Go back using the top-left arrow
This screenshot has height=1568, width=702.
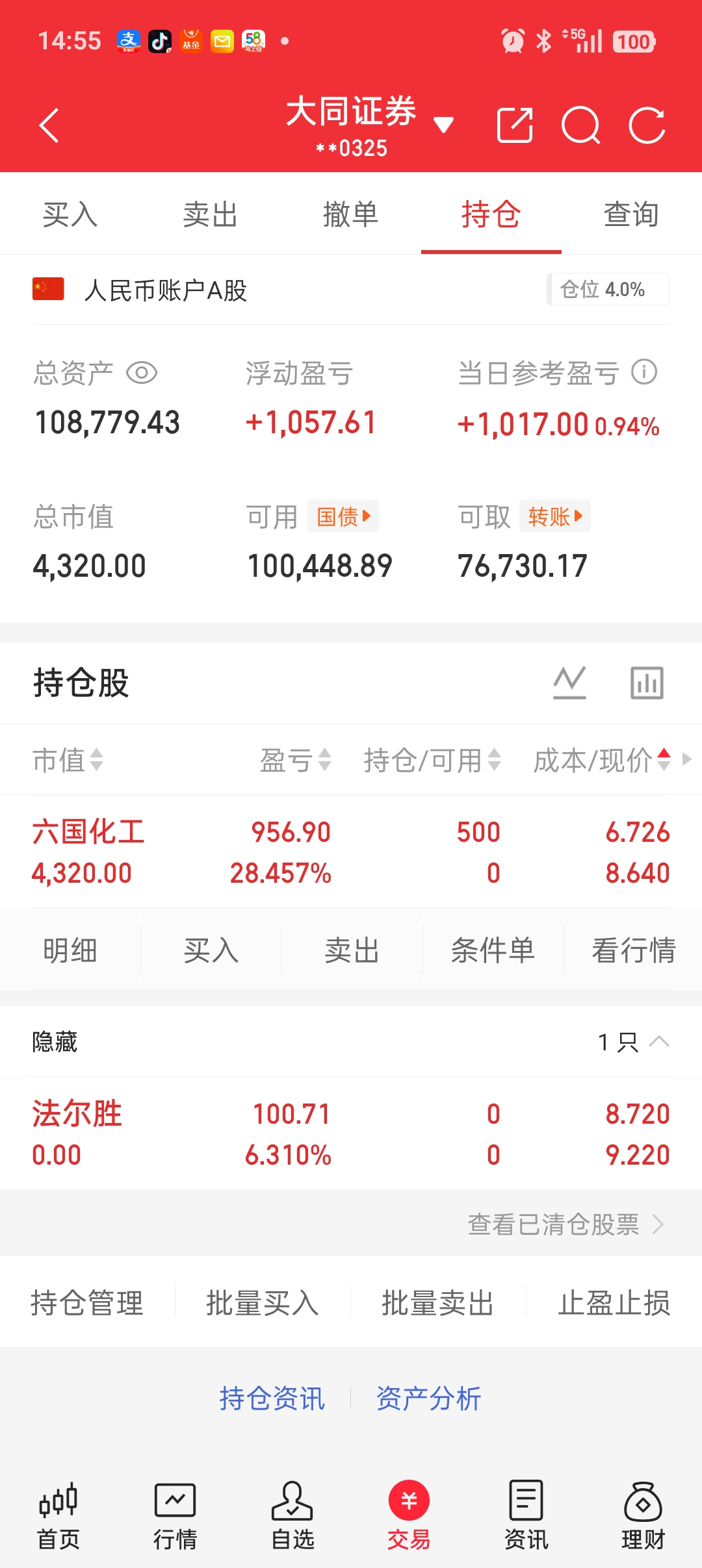(x=49, y=125)
